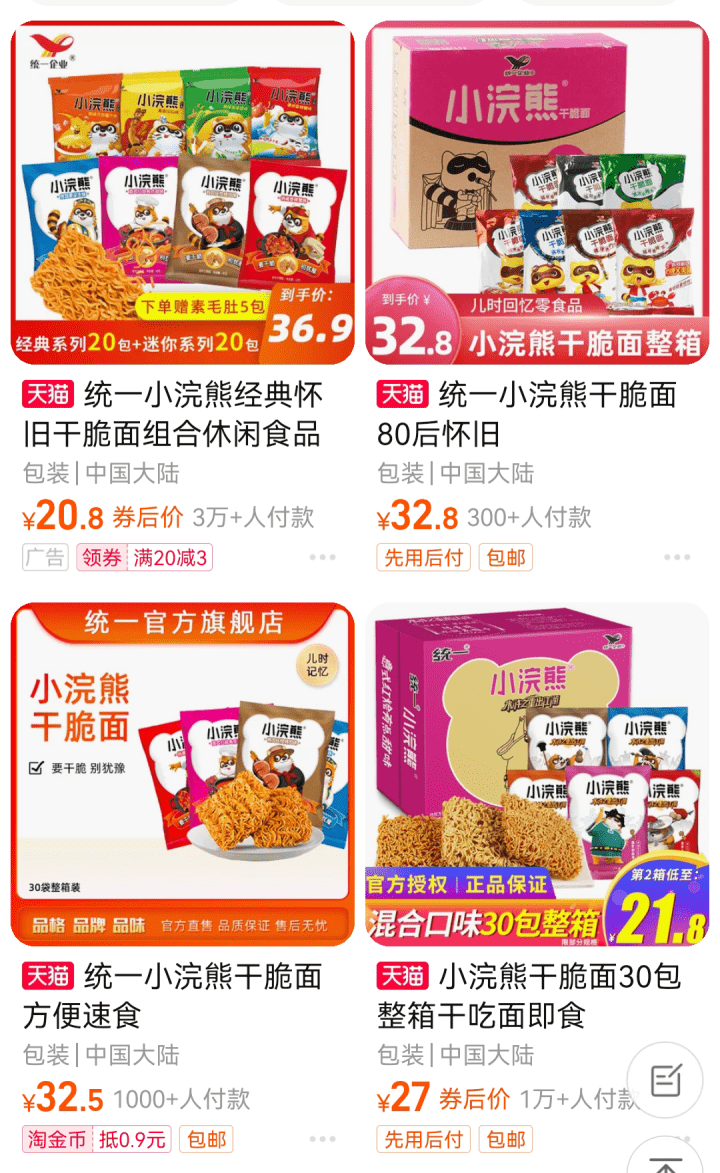The width and height of the screenshot is (720, 1173).
Task: Select the 小浣熊干脆面30包整箱干吃面即食 item
Action: (537, 773)
